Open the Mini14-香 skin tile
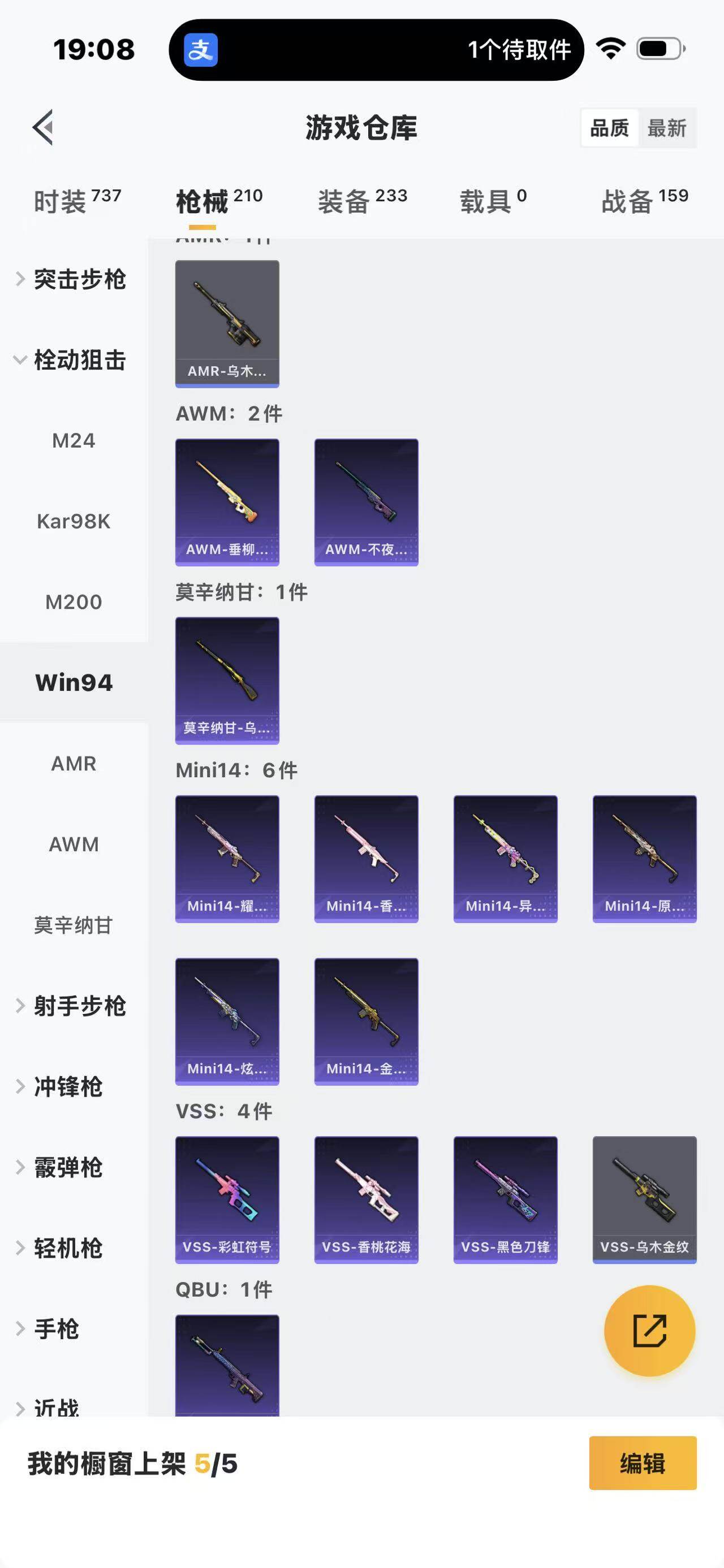724x1568 pixels. point(366,859)
